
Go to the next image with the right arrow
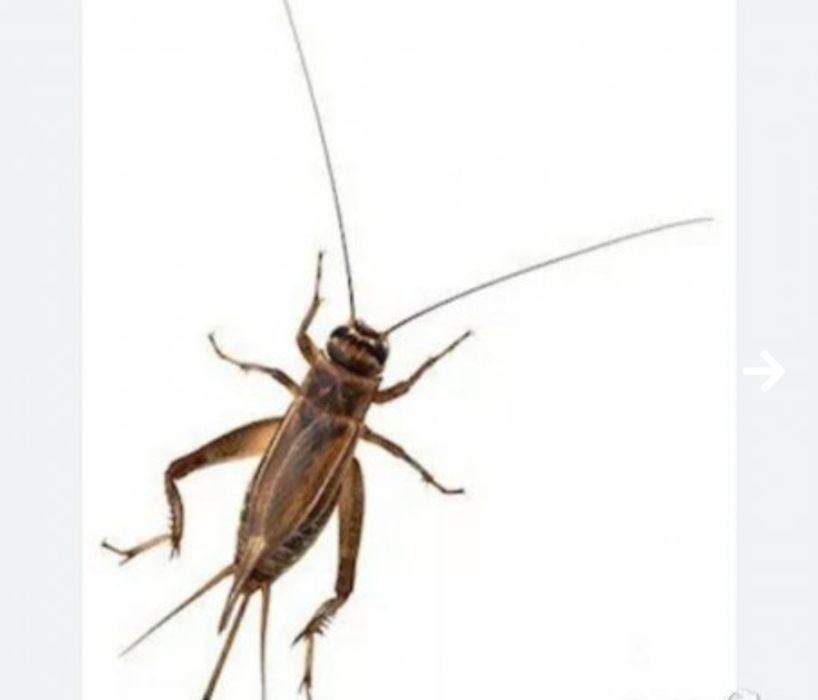(764, 371)
